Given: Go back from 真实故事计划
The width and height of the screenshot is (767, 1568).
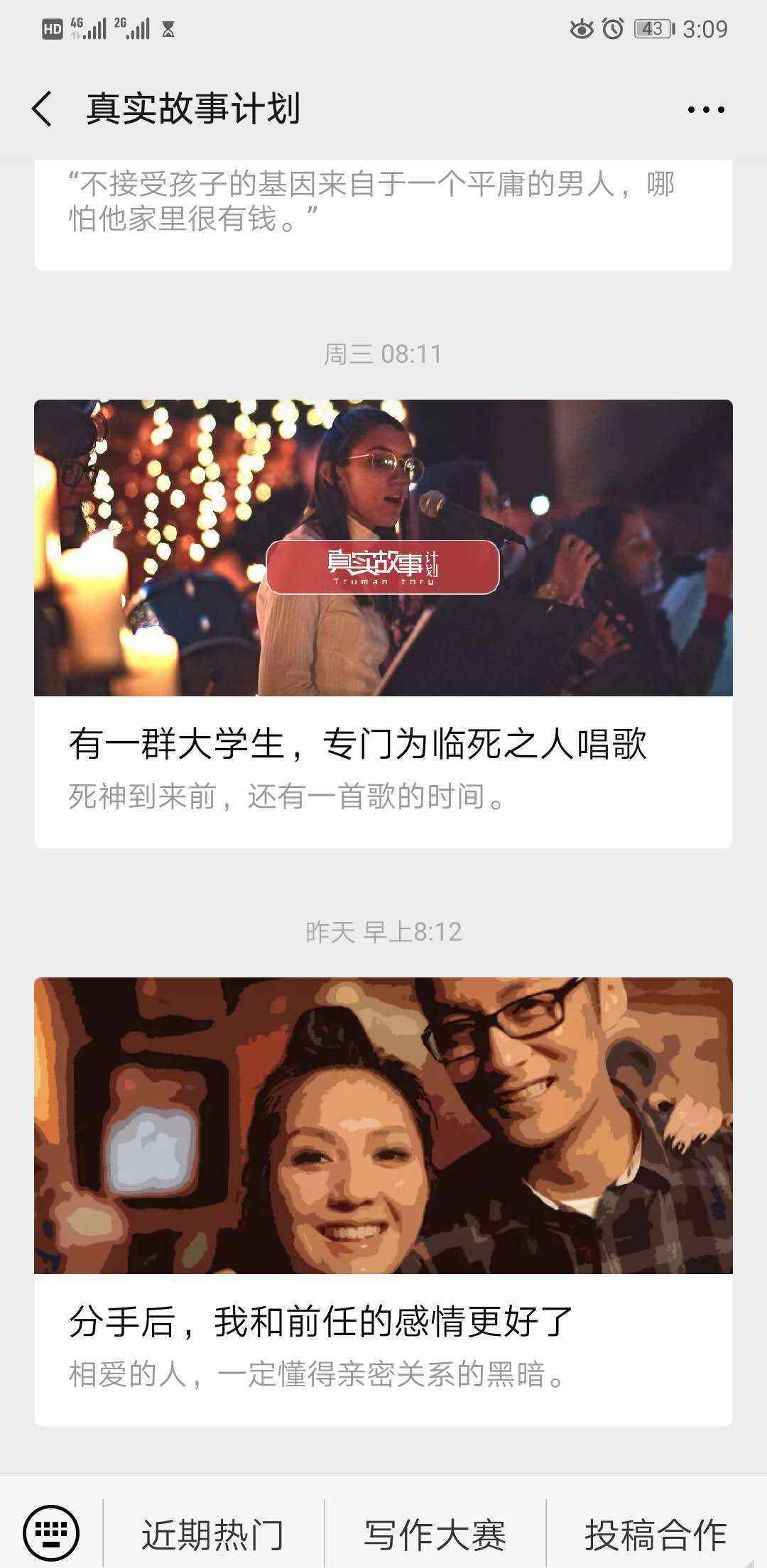Looking at the screenshot, I should (43, 109).
